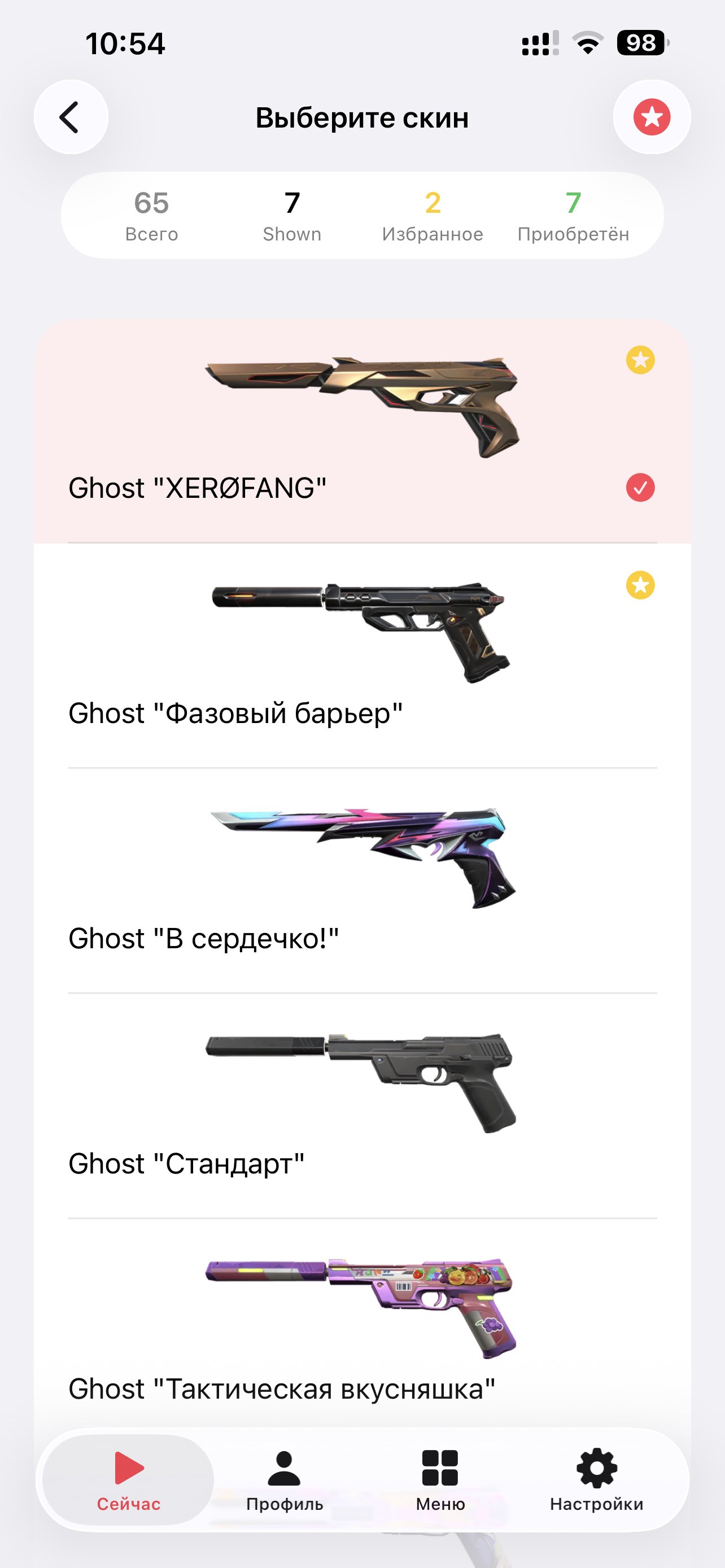The width and height of the screenshot is (725, 1568).
Task: Select the Shown filter
Action: (x=292, y=216)
